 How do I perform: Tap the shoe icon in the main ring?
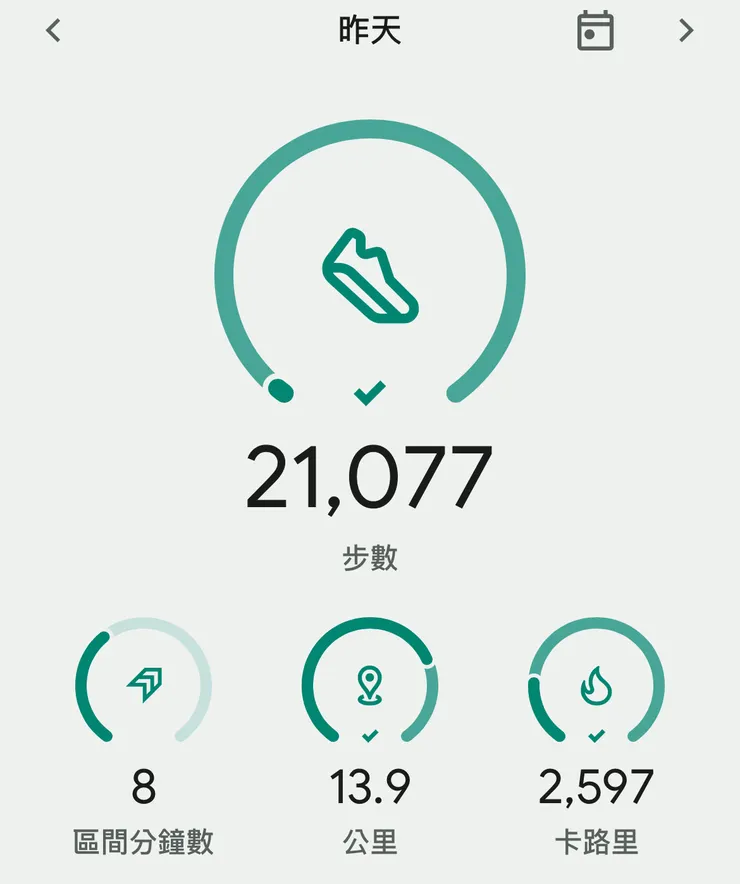(368, 275)
